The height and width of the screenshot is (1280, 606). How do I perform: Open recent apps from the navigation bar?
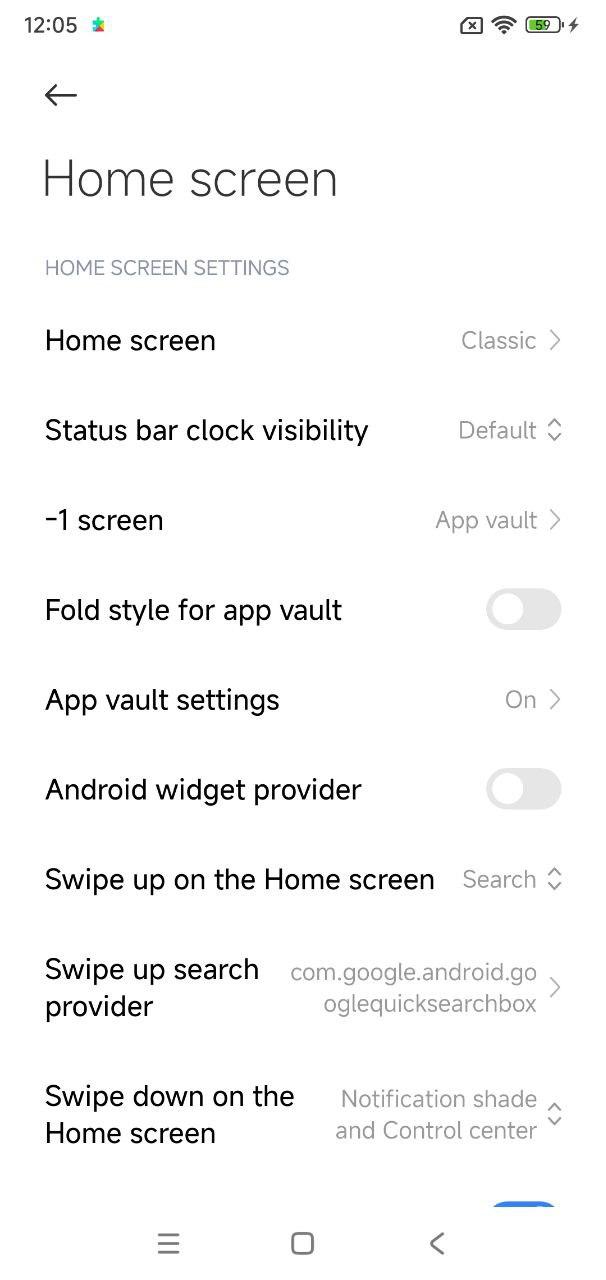[x=168, y=1243]
